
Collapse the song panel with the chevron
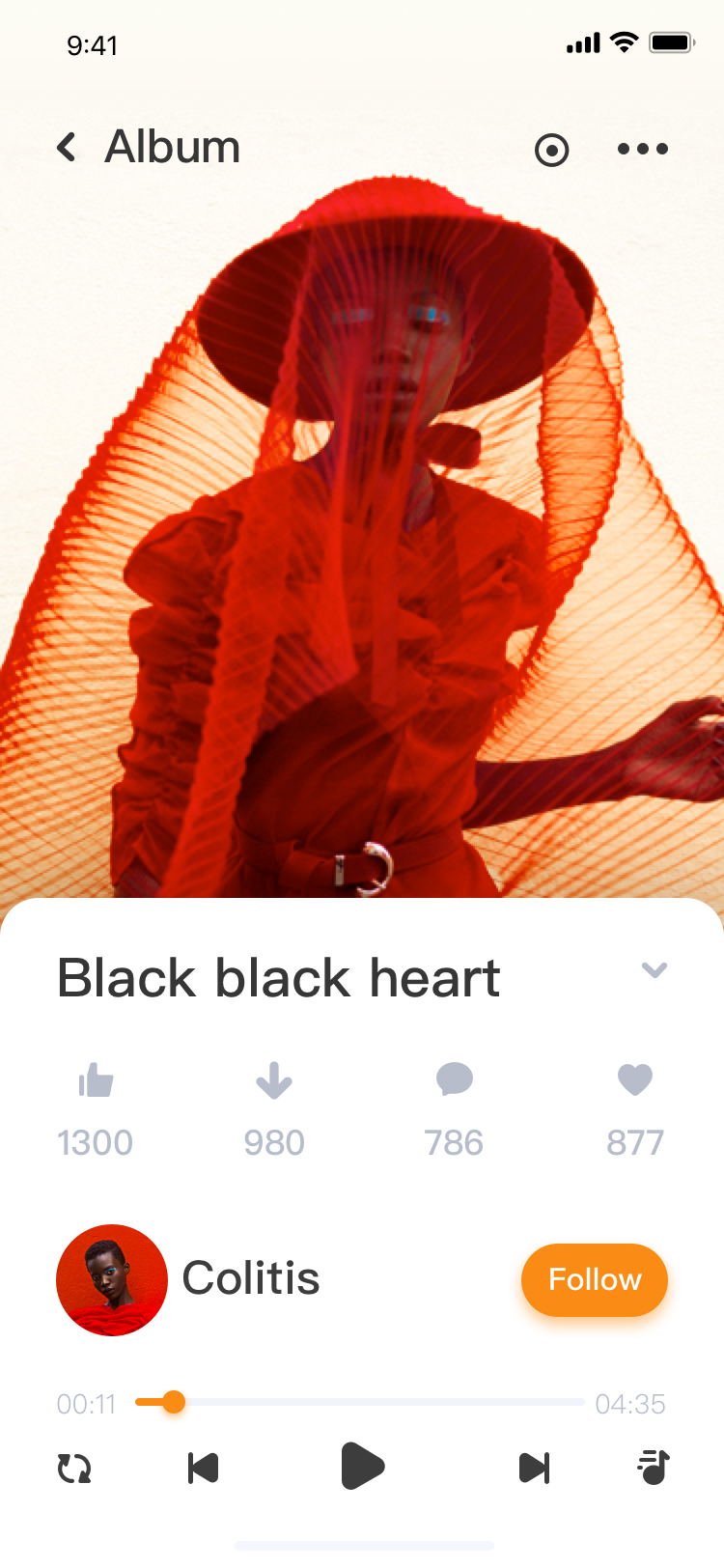click(654, 970)
